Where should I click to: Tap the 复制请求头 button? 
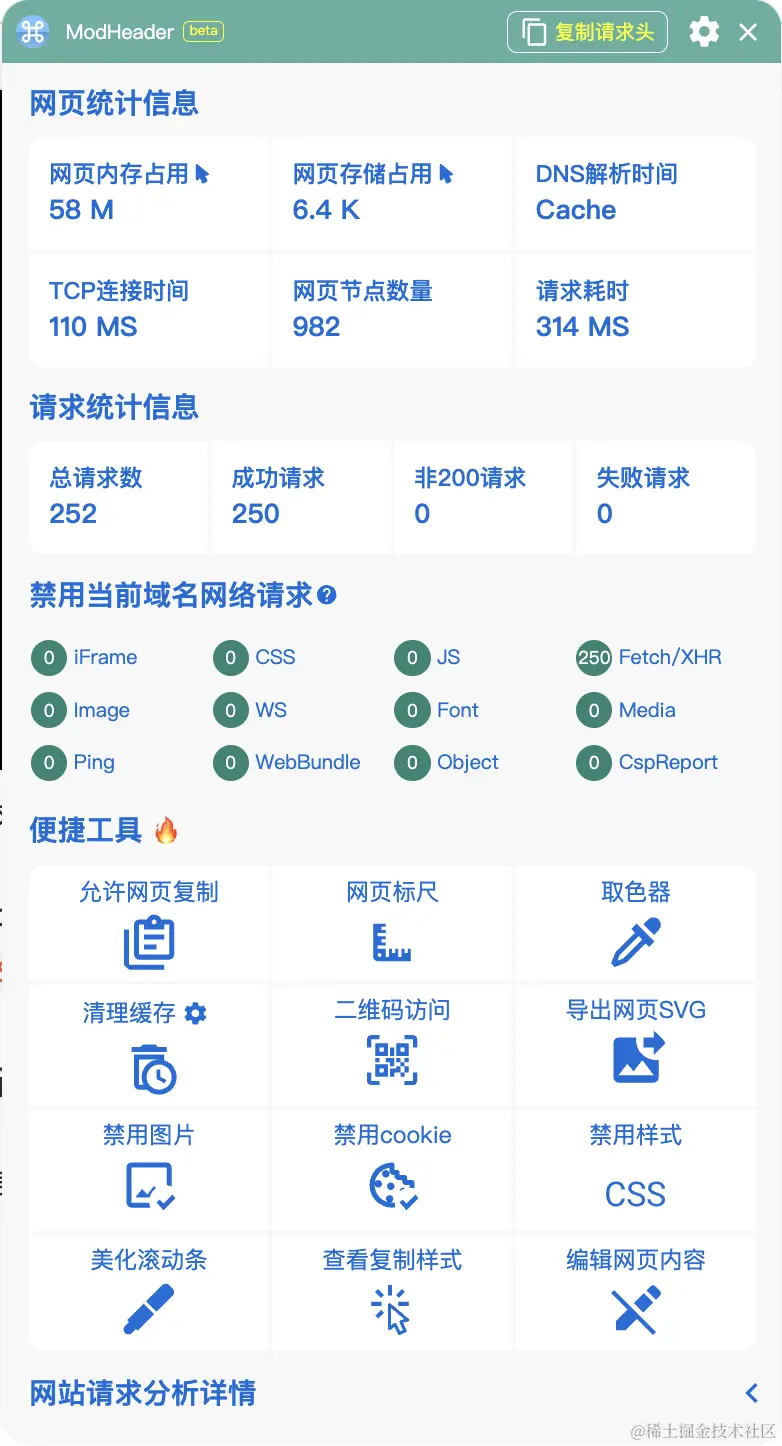[x=587, y=32]
